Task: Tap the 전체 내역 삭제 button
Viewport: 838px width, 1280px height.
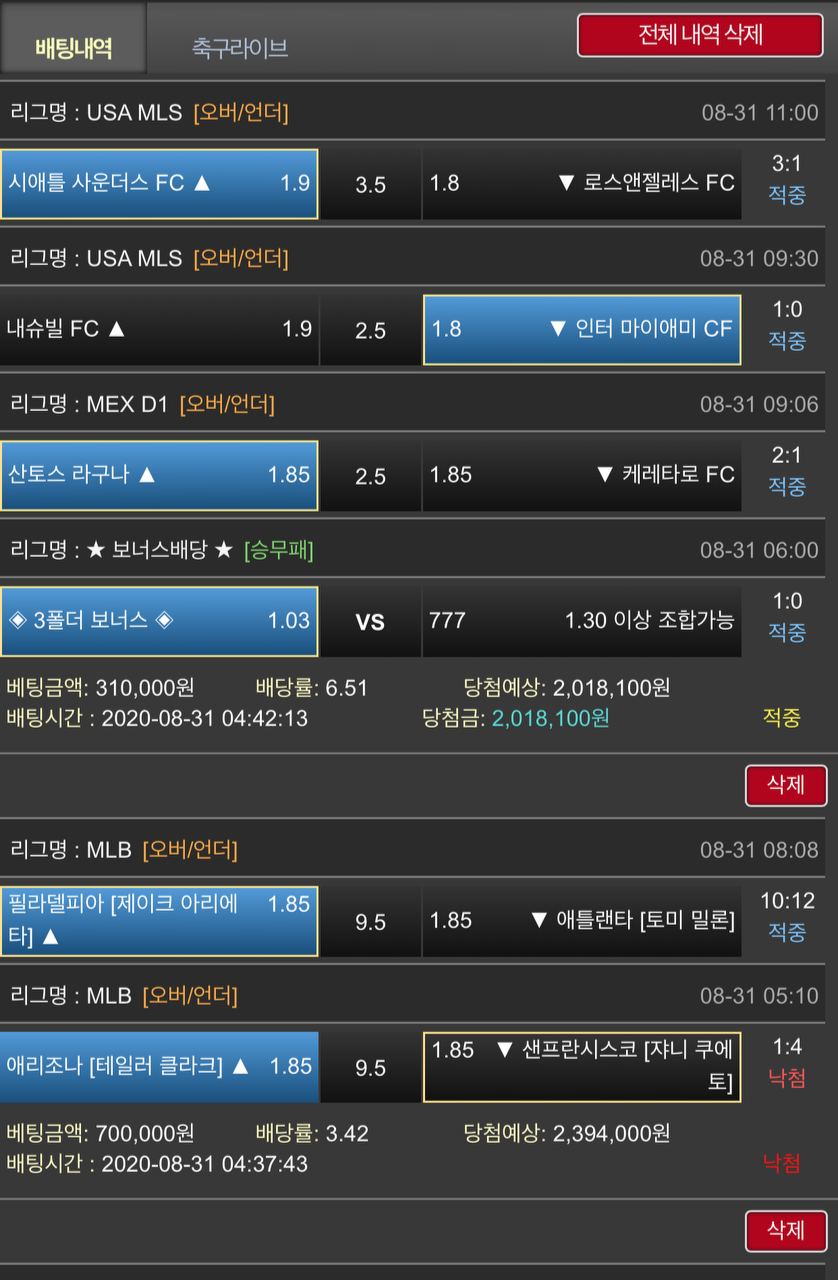Action: click(700, 35)
